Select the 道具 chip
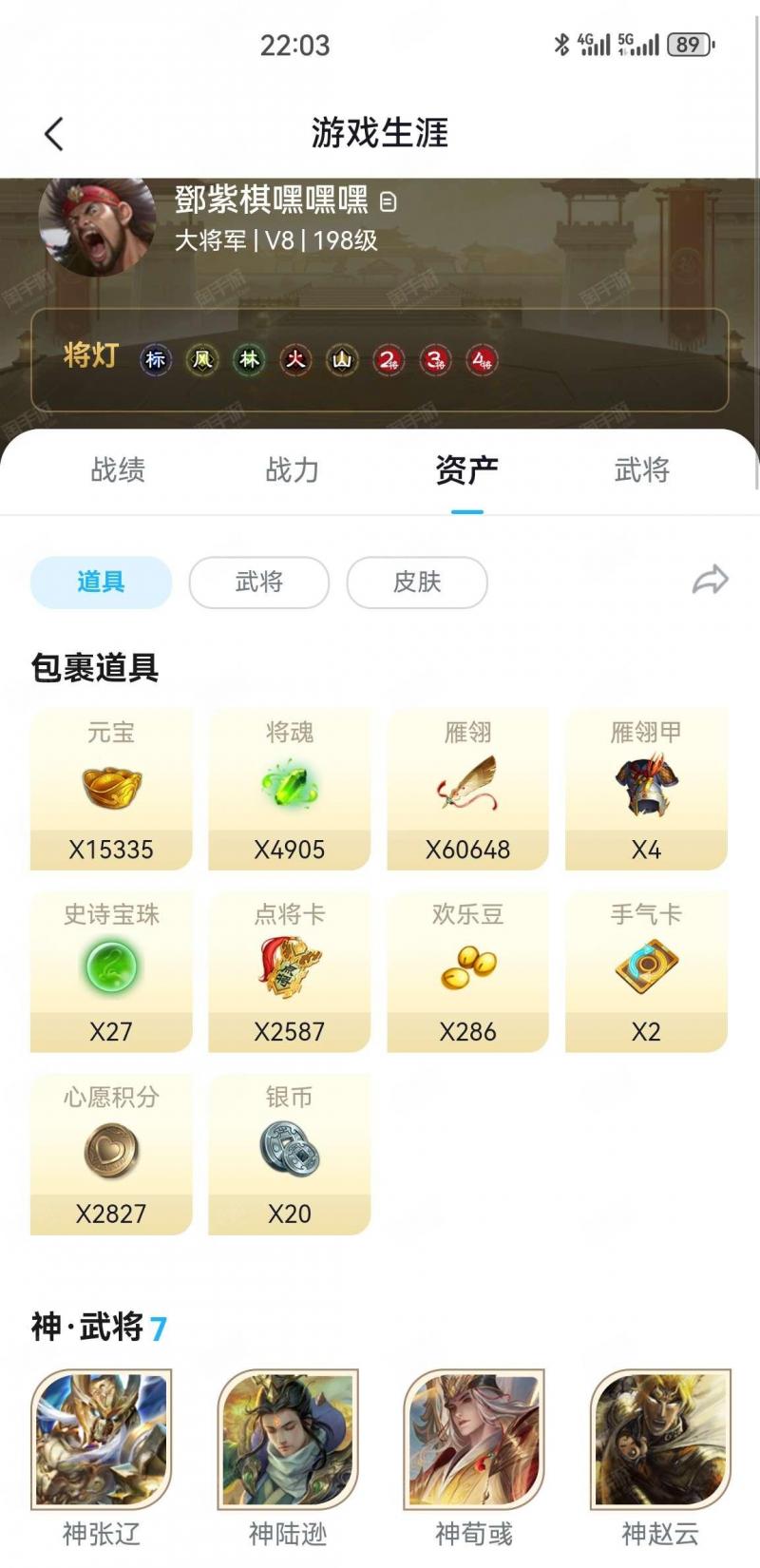Viewport: 760px width, 1568px height. [101, 582]
